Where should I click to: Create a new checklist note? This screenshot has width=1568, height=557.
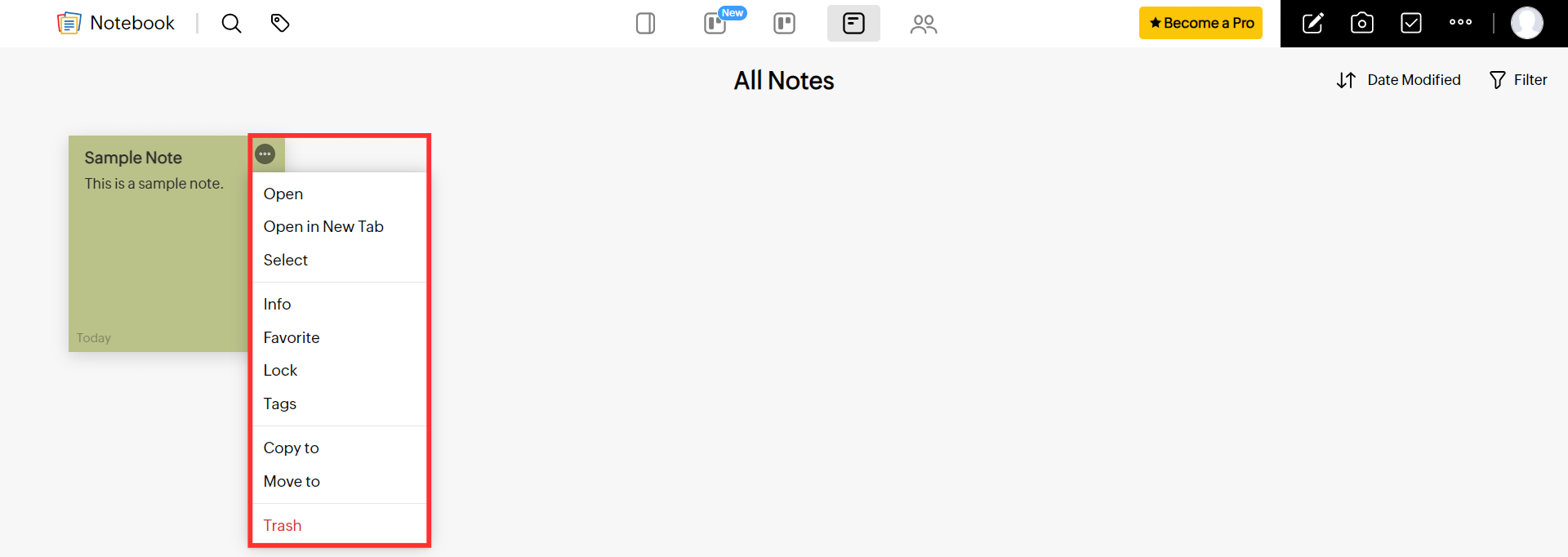click(x=1411, y=23)
